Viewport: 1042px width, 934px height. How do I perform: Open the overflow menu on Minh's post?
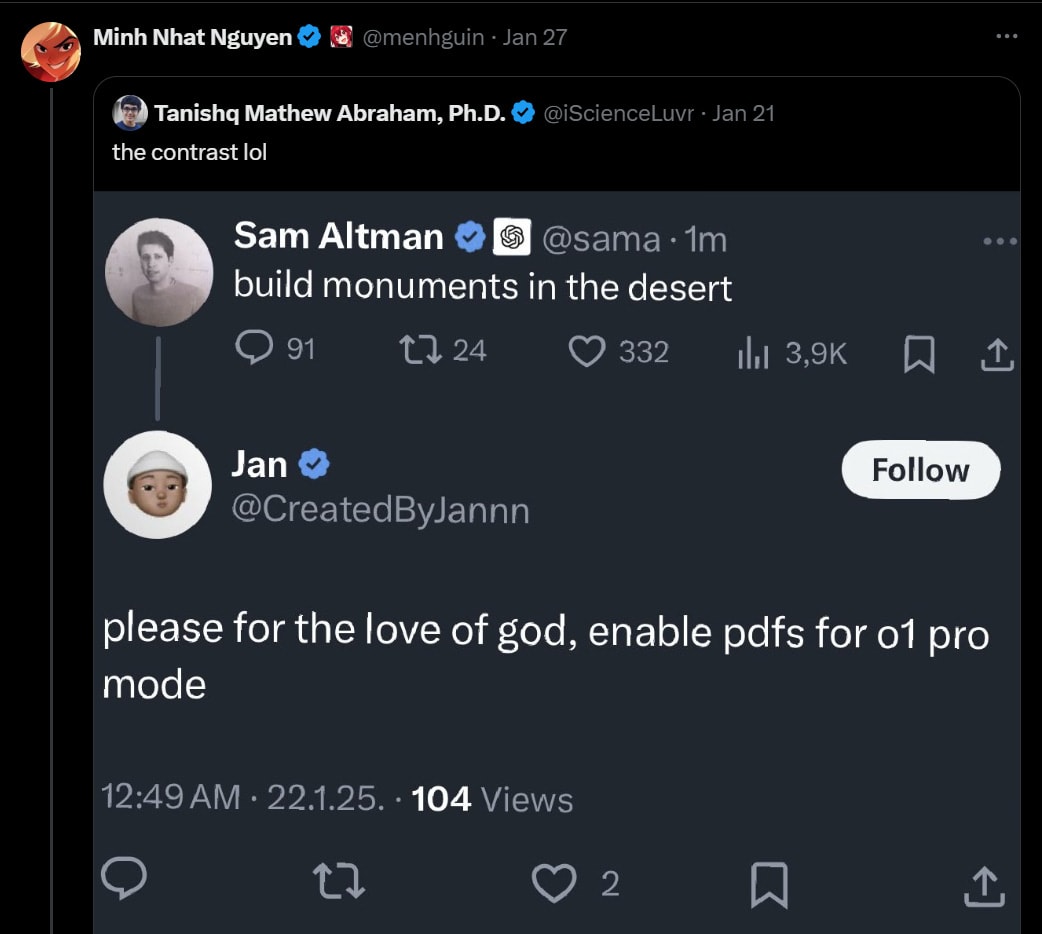[x=1006, y=36]
